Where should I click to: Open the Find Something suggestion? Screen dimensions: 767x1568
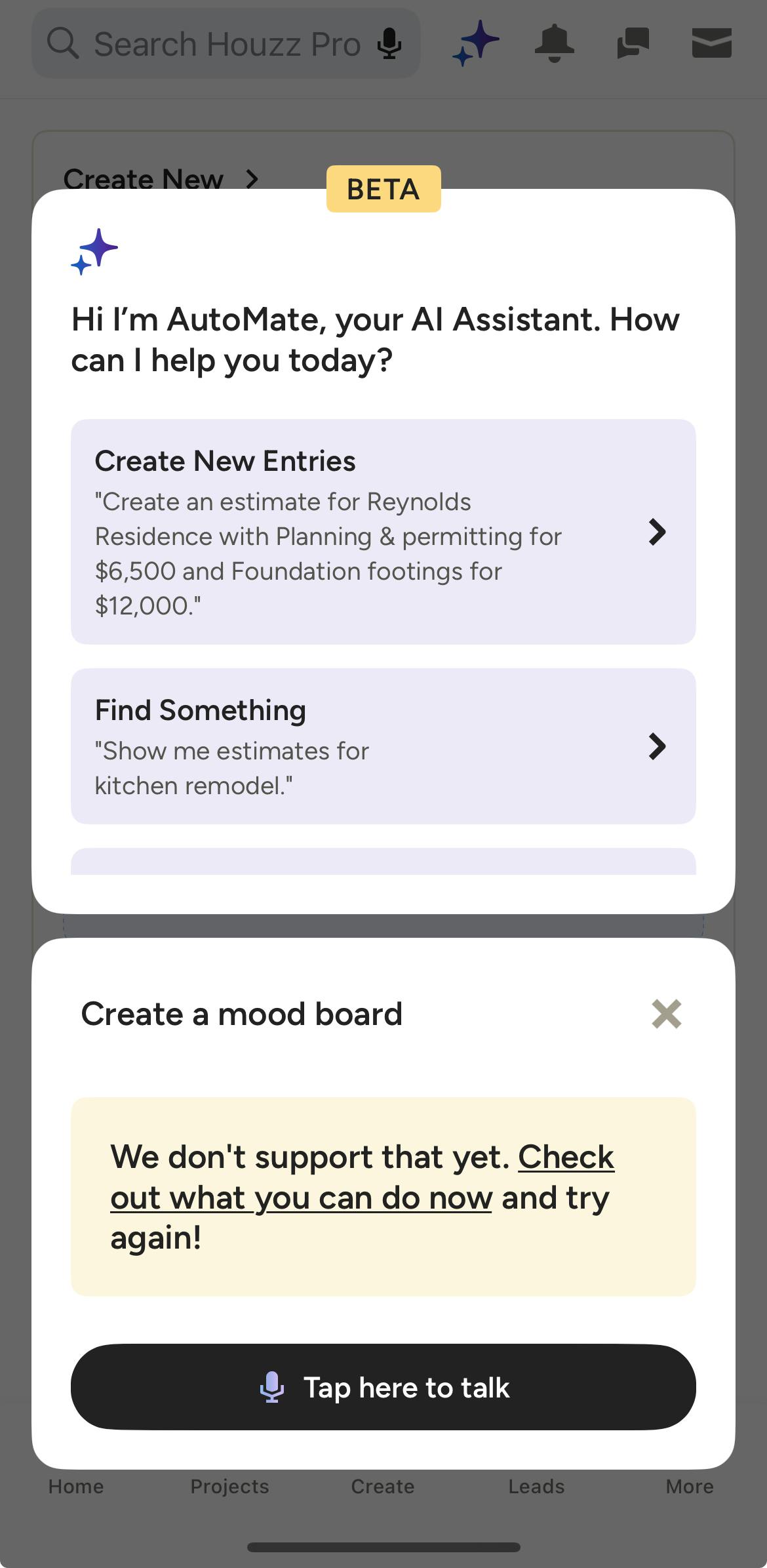(383, 746)
